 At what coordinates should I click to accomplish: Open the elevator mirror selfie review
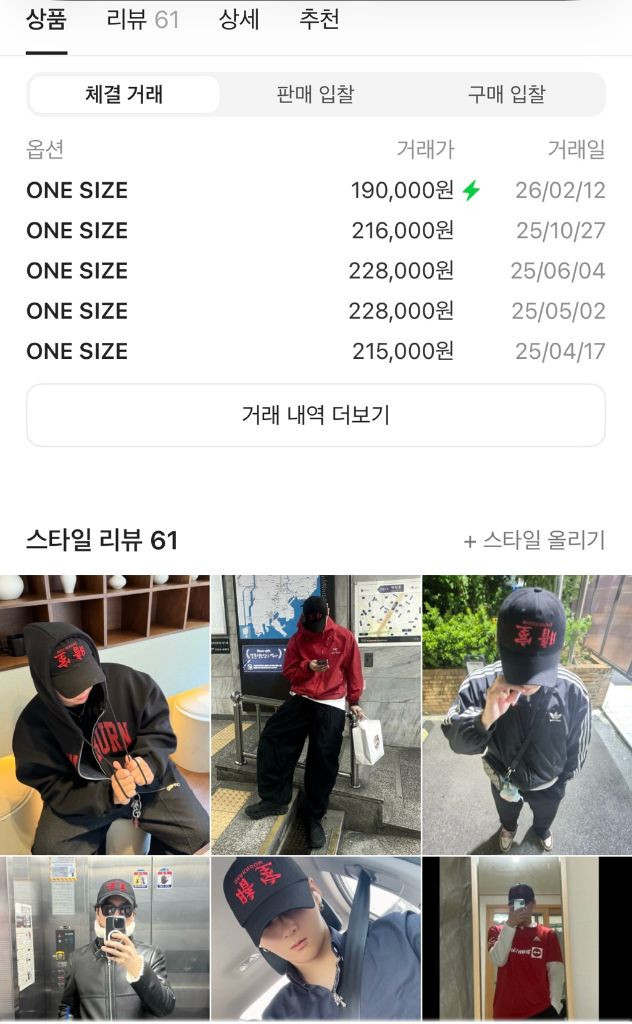click(x=104, y=938)
